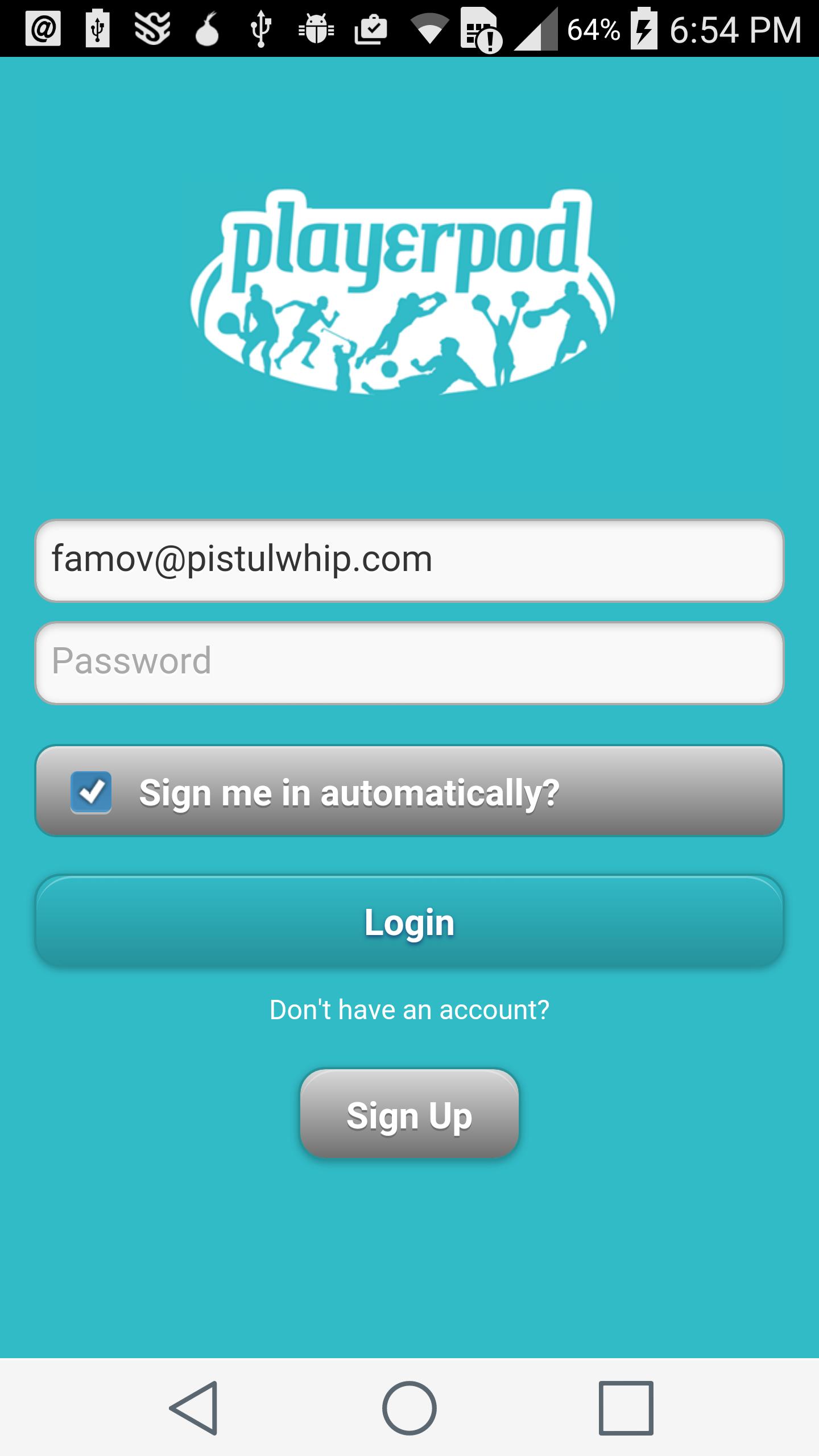Focus the Password field
Viewport: 819px width, 1456px height.
[409, 663]
